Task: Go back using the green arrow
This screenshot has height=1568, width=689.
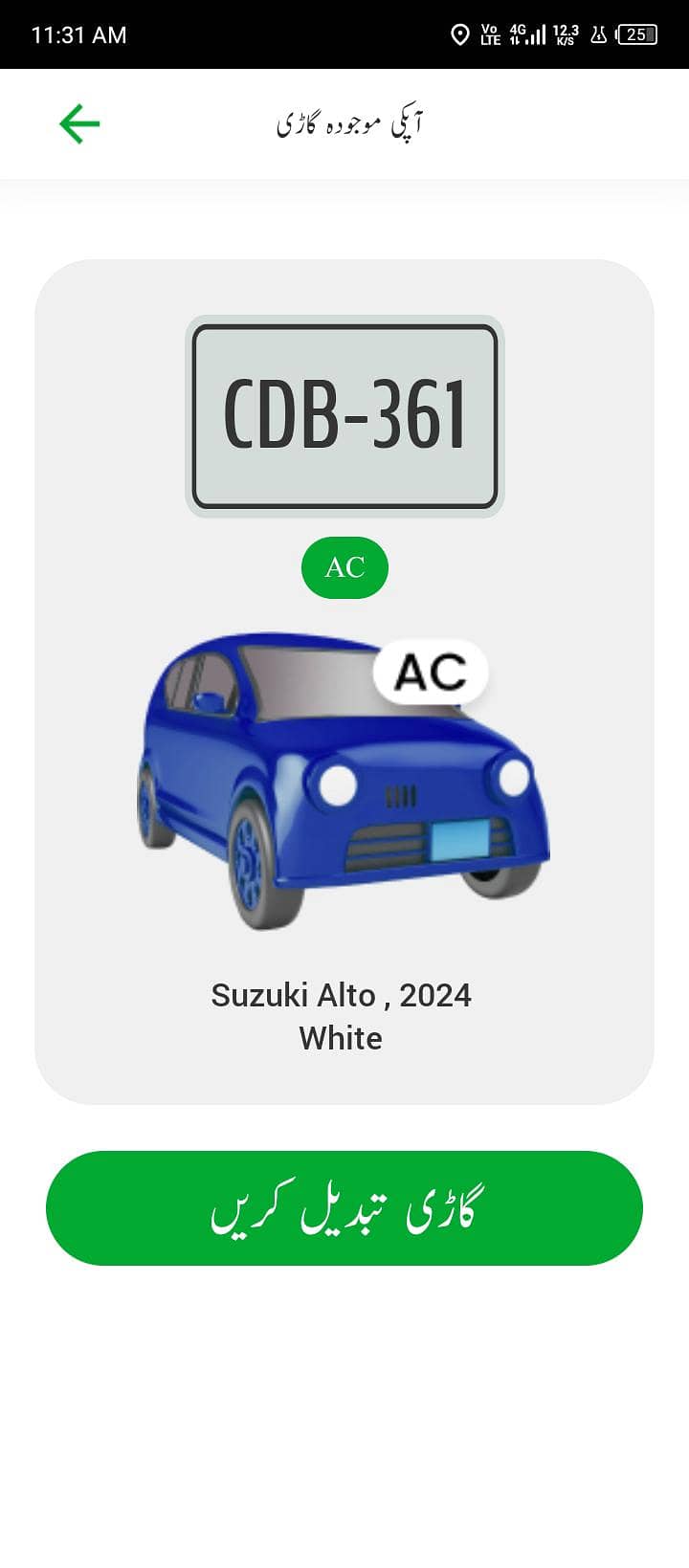Action: coord(79,124)
